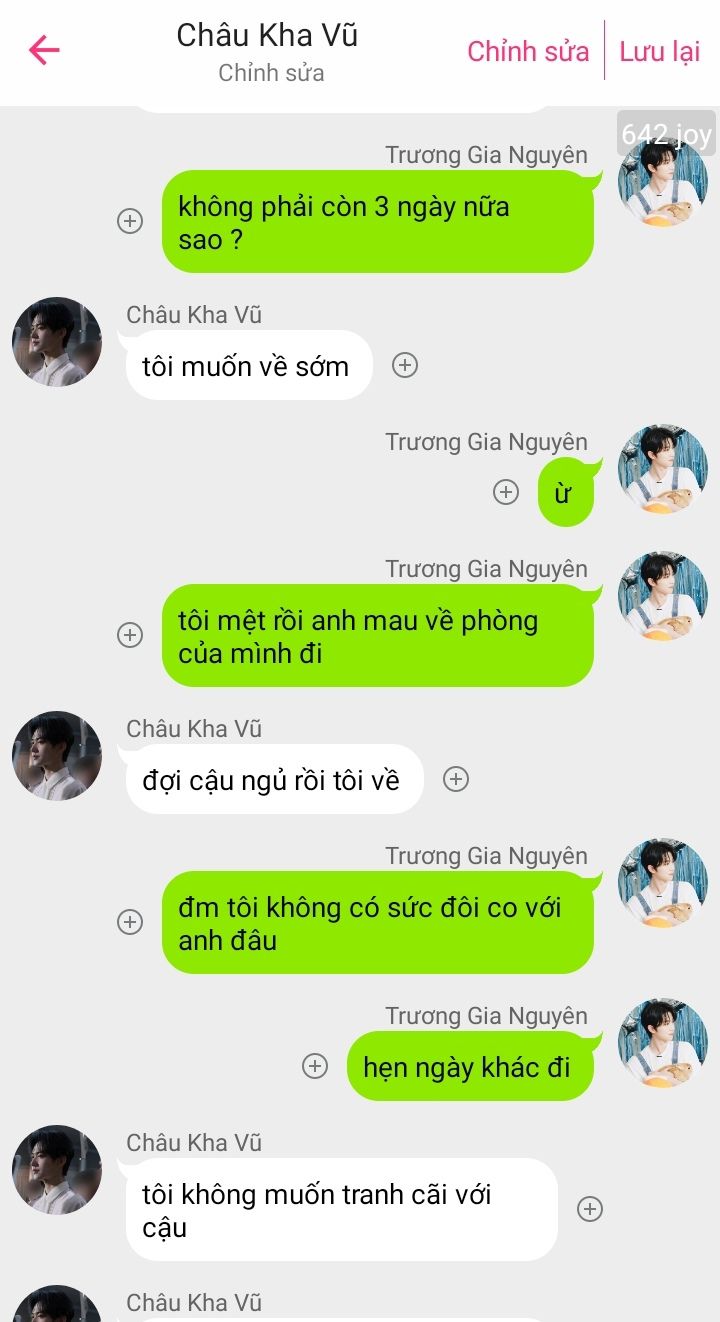Viewport: 720px width, 1322px height.
Task: Save the chat with Lưu lại
Action: [660, 51]
